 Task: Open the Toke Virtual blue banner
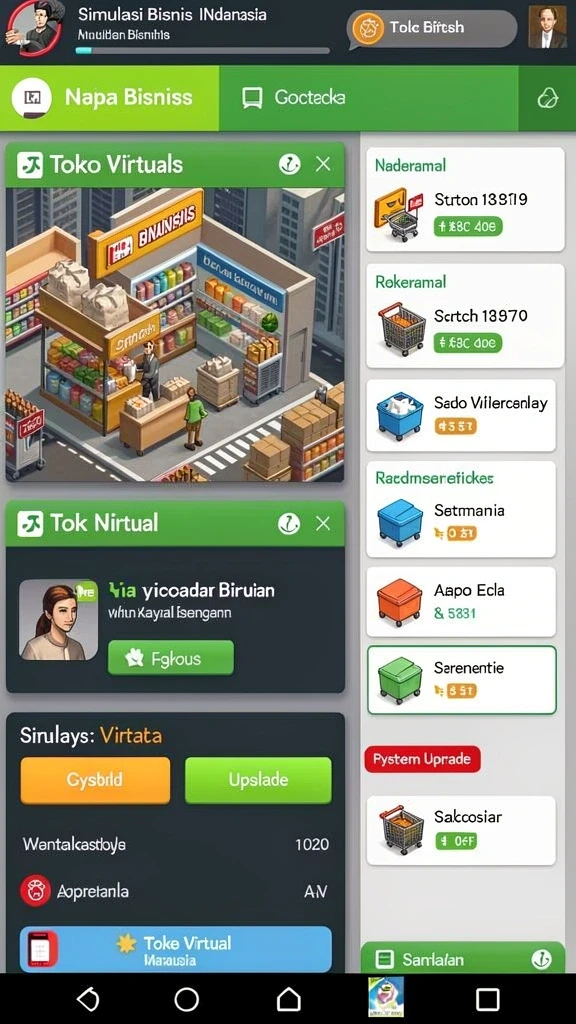coord(176,950)
